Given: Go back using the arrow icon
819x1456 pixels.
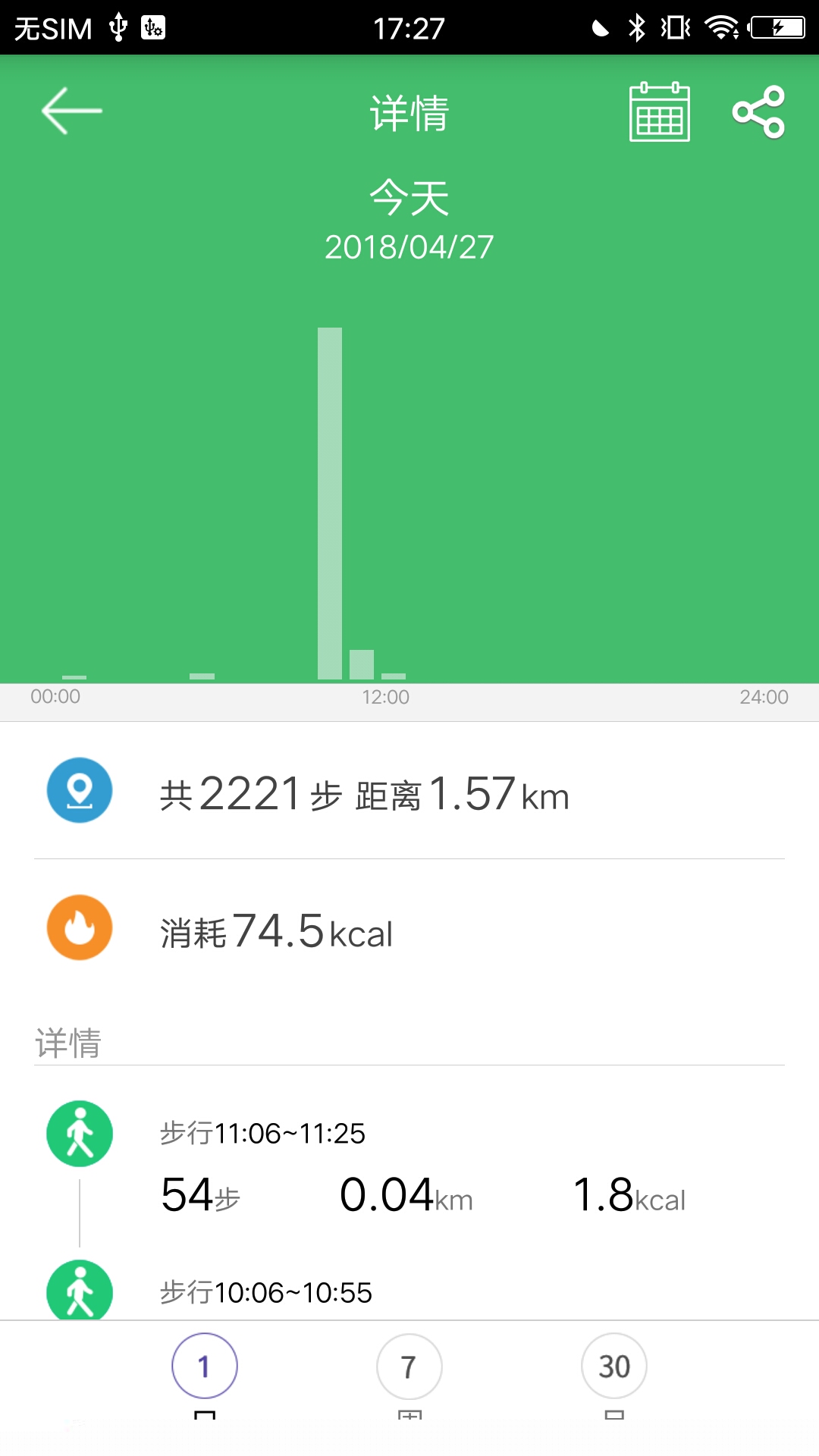Looking at the screenshot, I should (x=71, y=111).
